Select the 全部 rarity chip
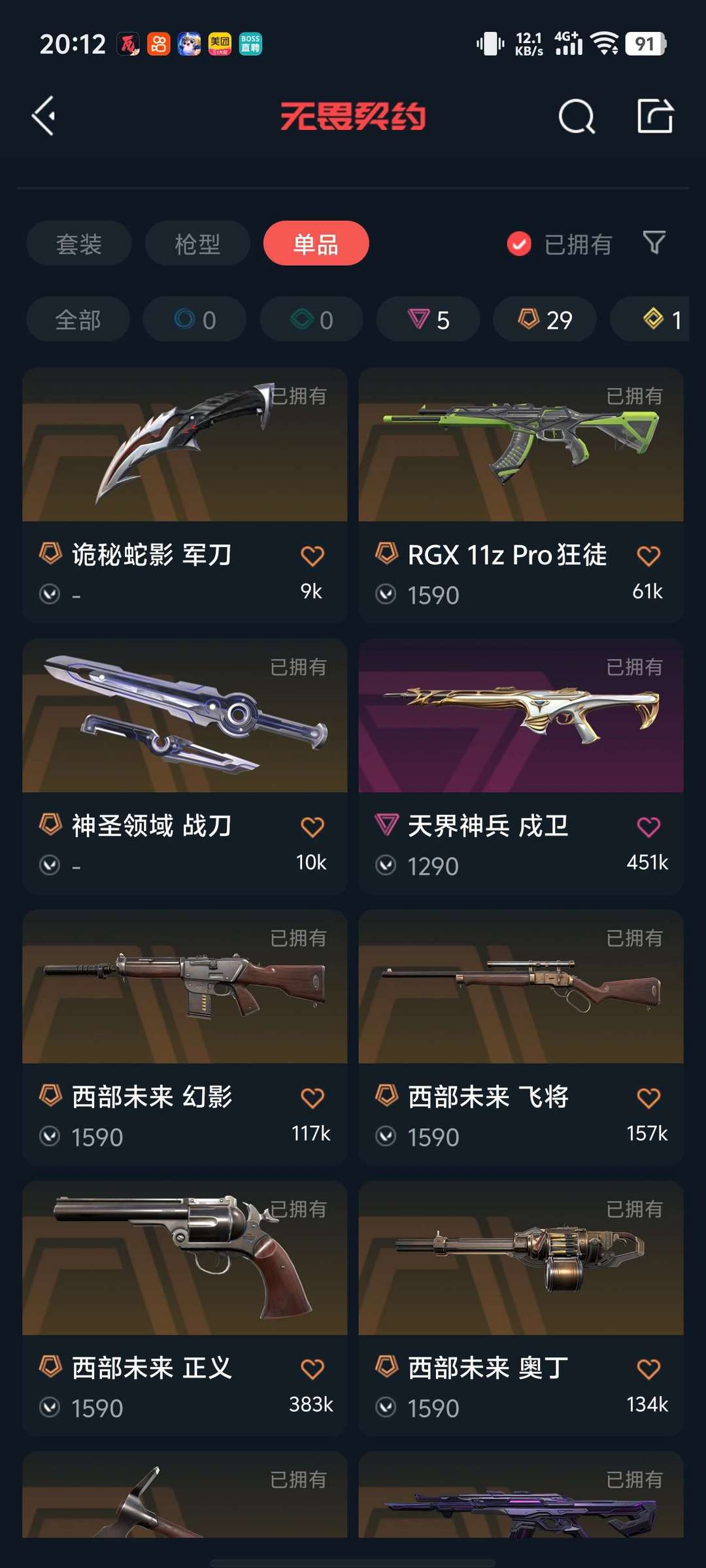This screenshot has height=1568, width=706. [x=78, y=319]
